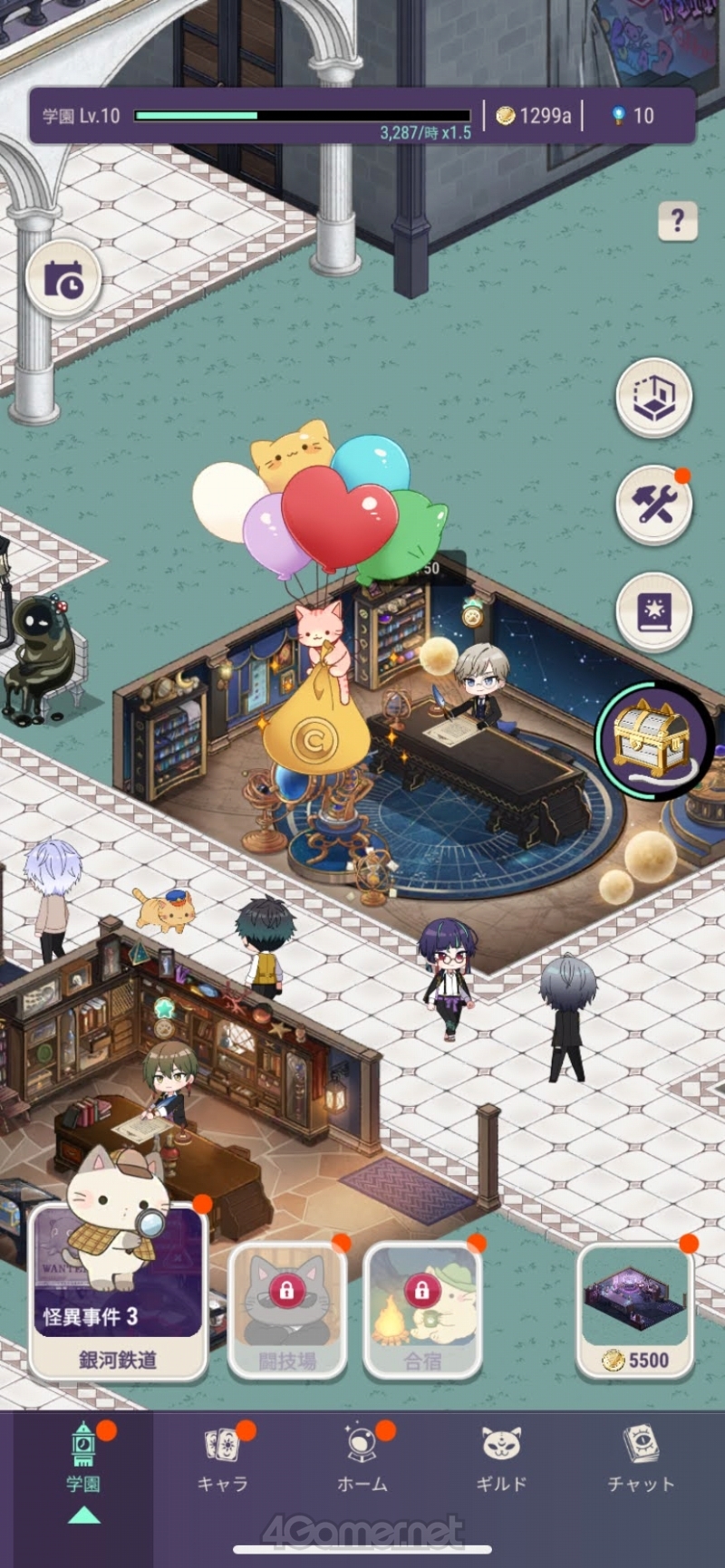Switch to the ホーム tab
The image size is (725, 1568).
click(x=362, y=1458)
